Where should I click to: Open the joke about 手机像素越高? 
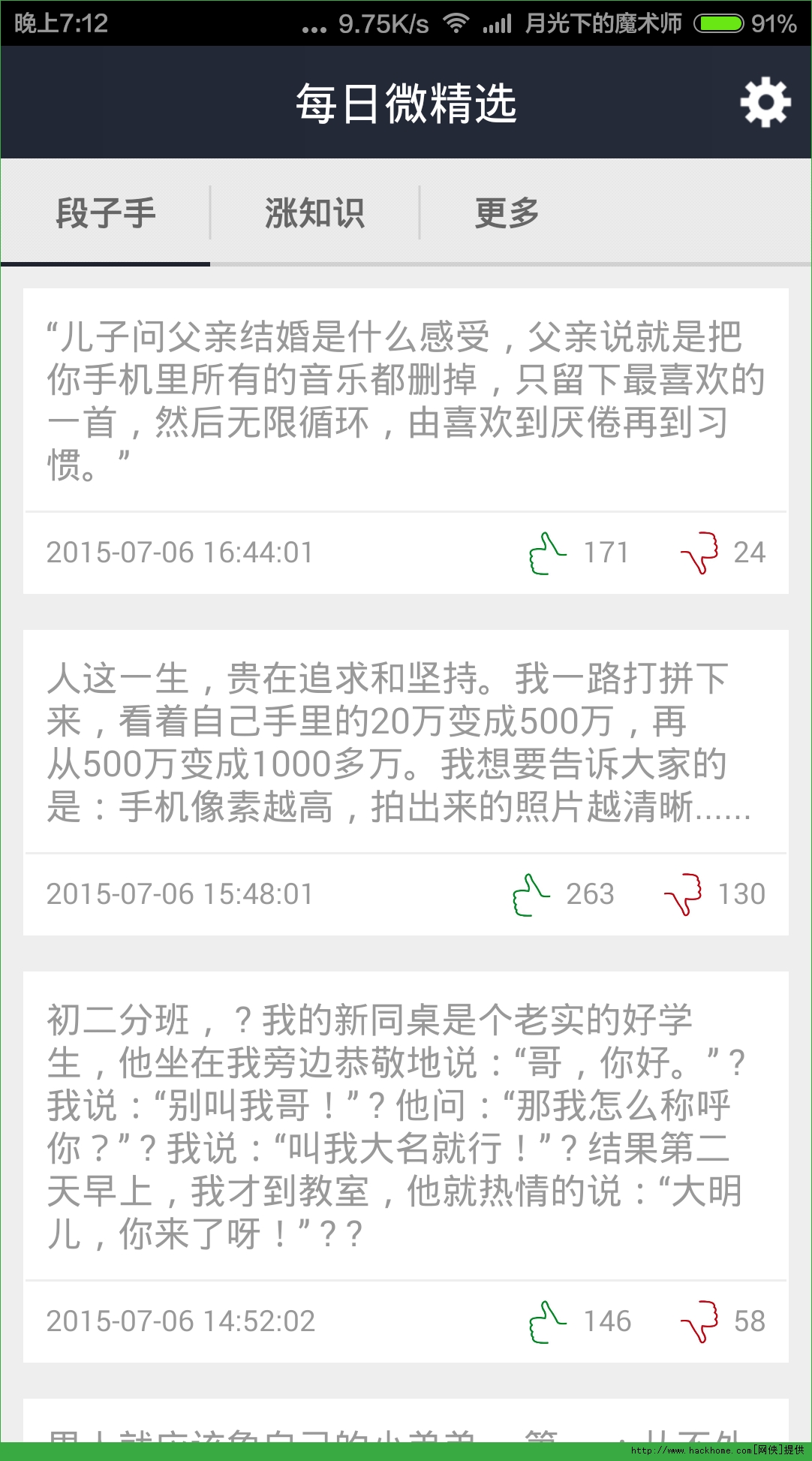[405, 742]
